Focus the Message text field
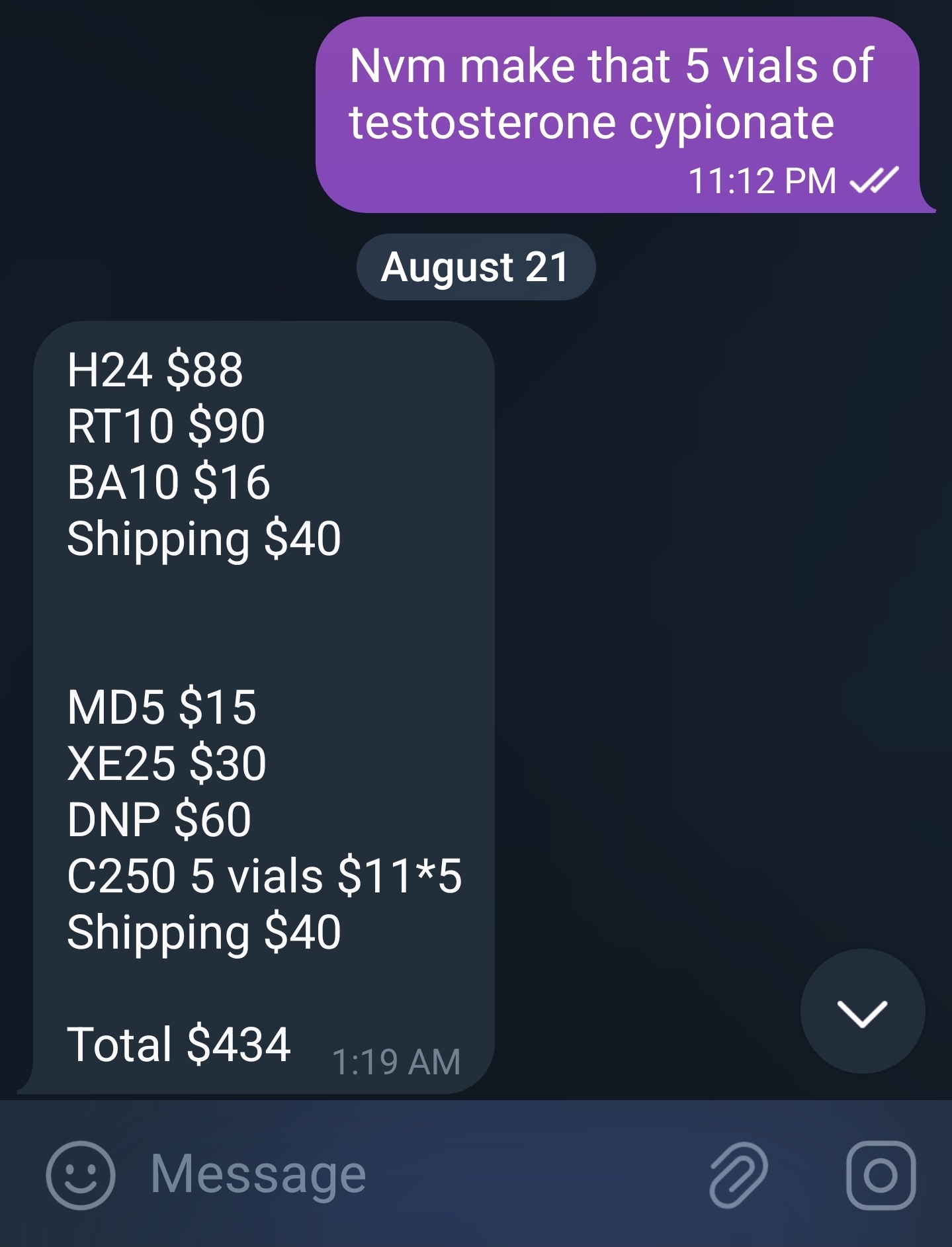Image resolution: width=952 pixels, height=1247 pixels. (397, 1175)
